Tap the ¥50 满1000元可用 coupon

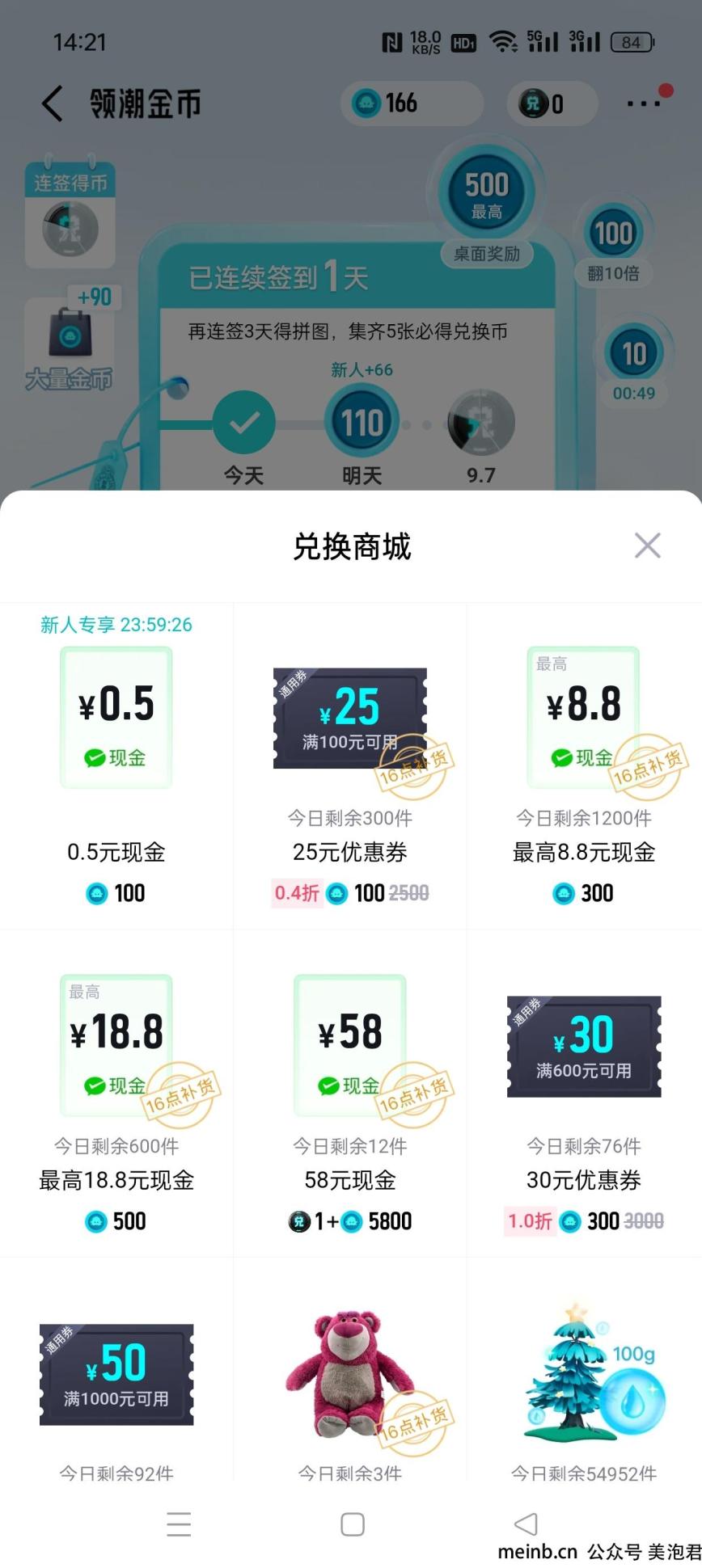(116, 1374)
